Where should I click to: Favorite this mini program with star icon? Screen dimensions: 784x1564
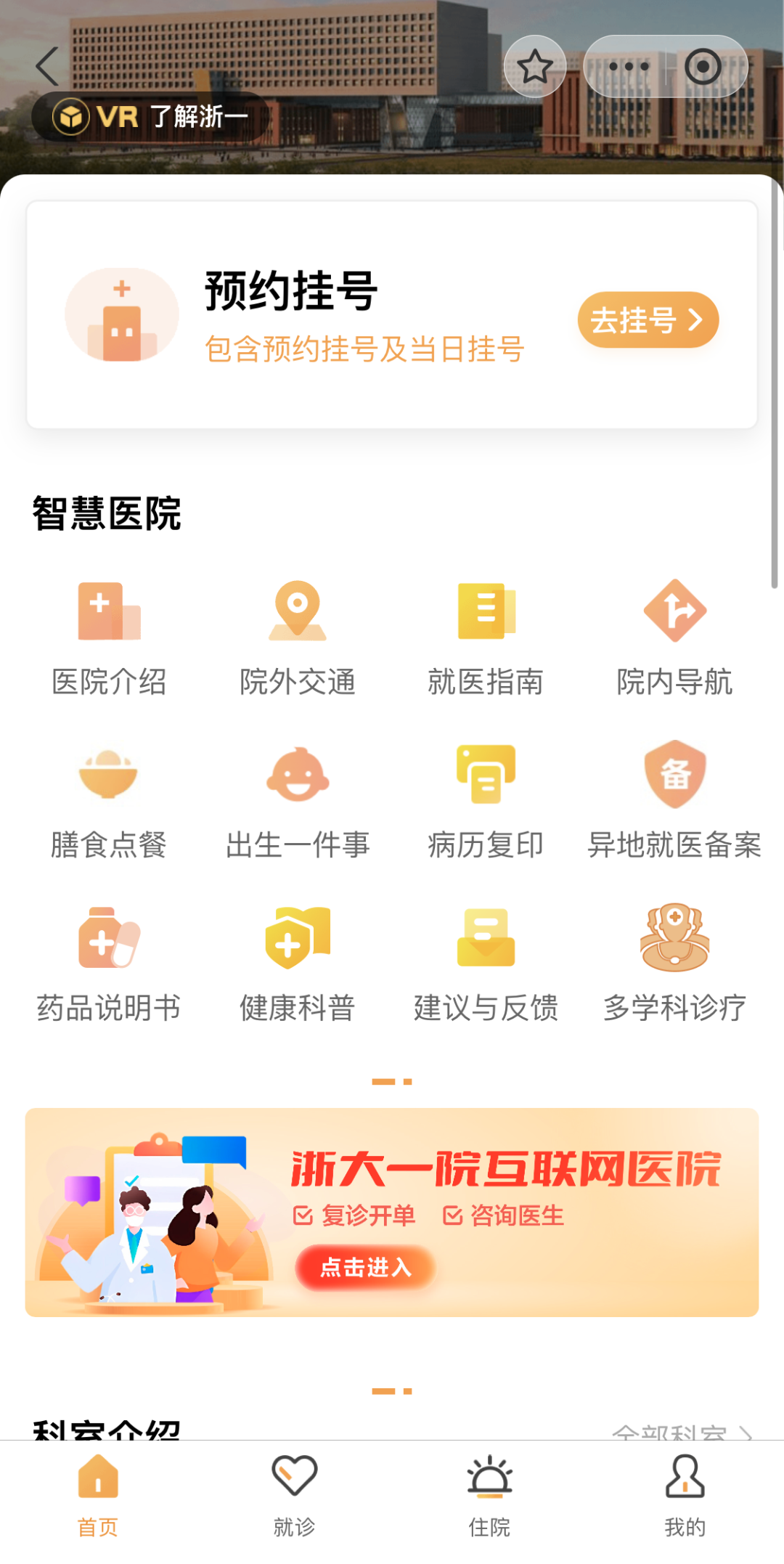pyautogui.click(x=535, y=67)
